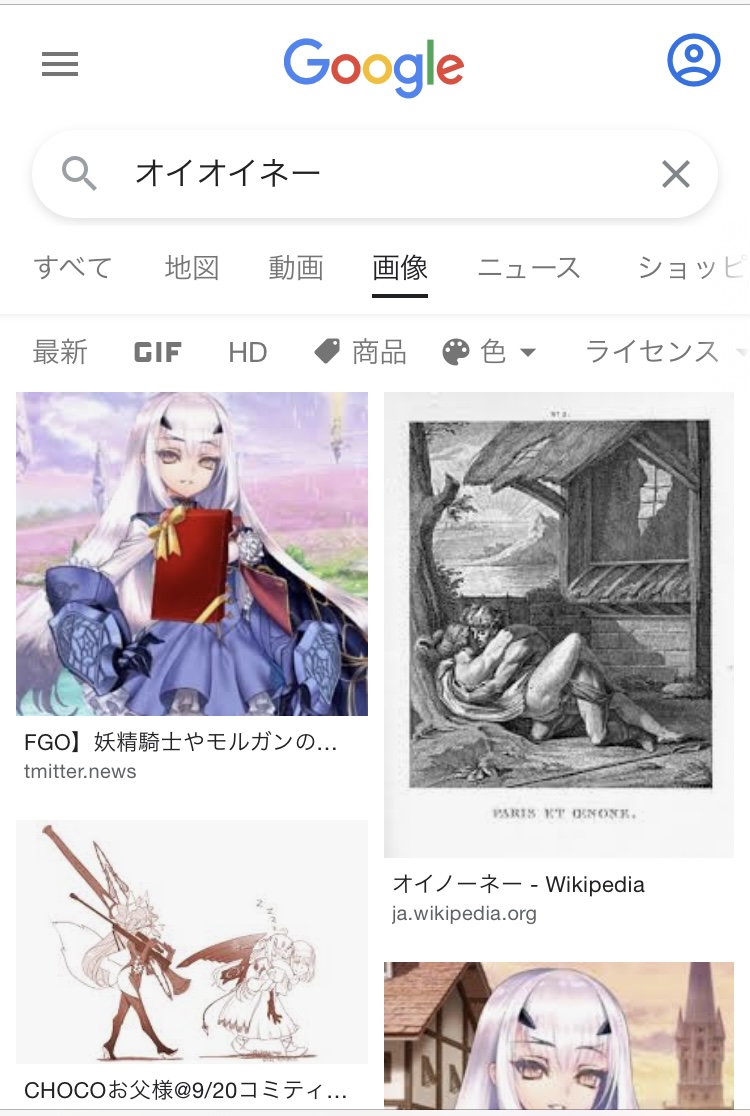Open the hamburger menu
Screen dimensions: 750x1116
click(60, 65)
